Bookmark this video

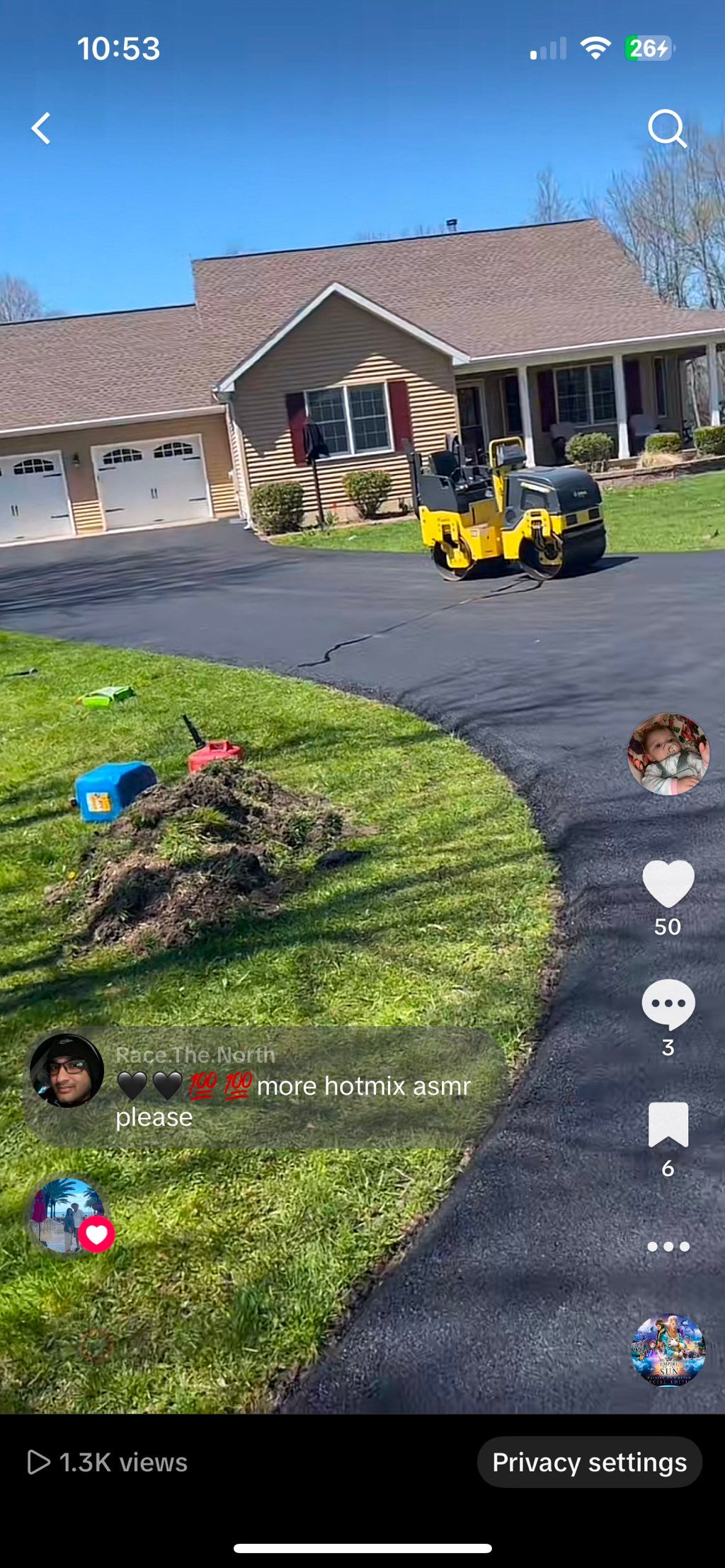pyautogui.click(x=668, y=1124)
